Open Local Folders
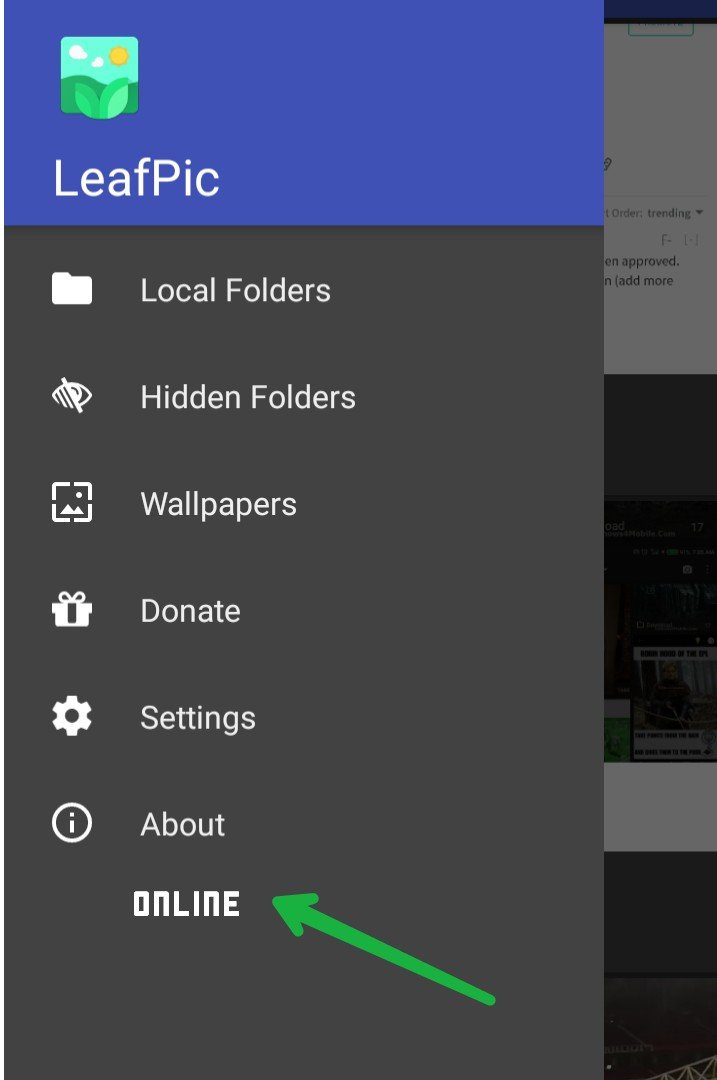 pyautogui.click(x=235, y=291)
